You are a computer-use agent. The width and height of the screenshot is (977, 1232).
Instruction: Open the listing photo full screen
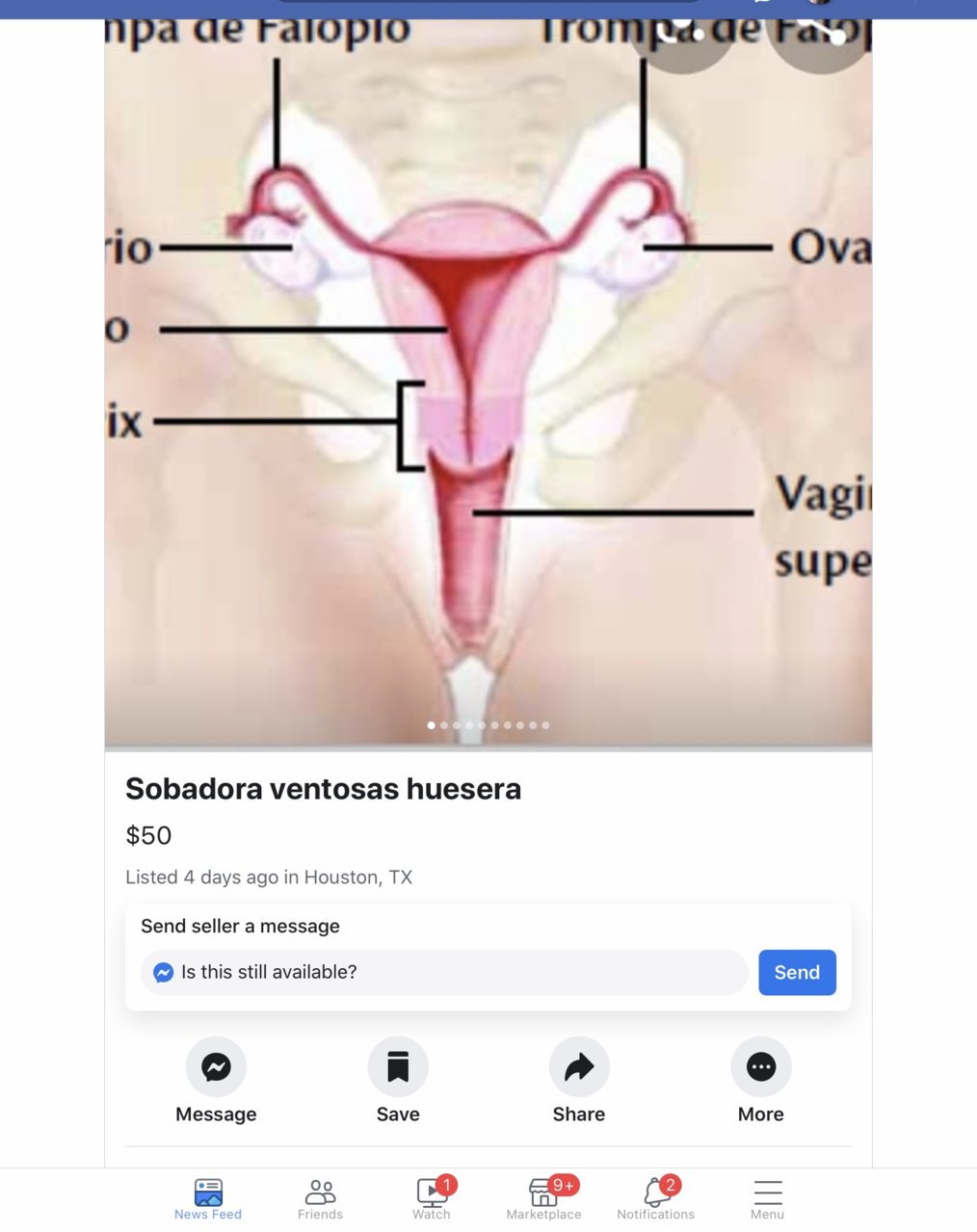488,385
